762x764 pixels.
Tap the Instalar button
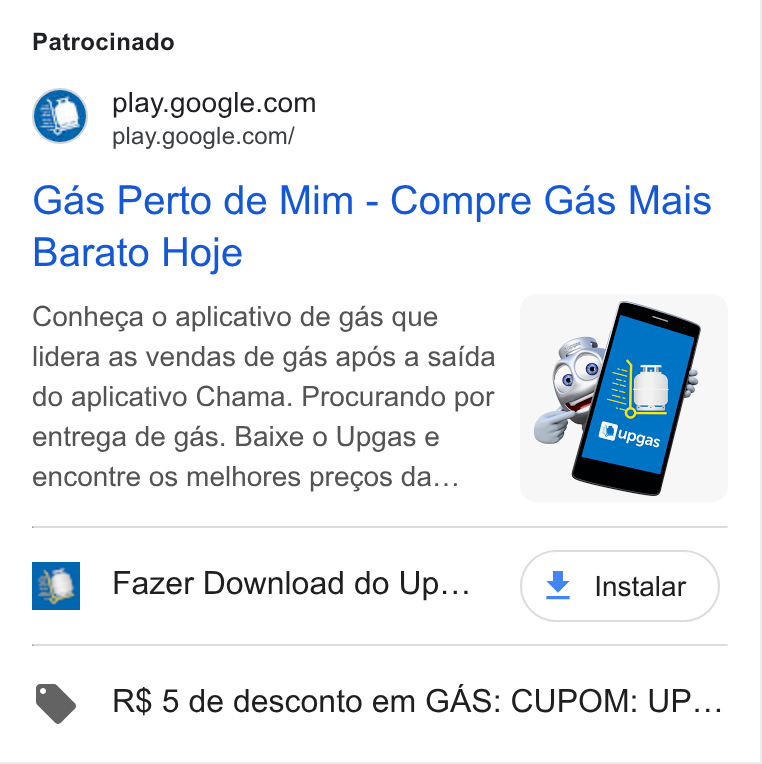click(x=620, y=586)
